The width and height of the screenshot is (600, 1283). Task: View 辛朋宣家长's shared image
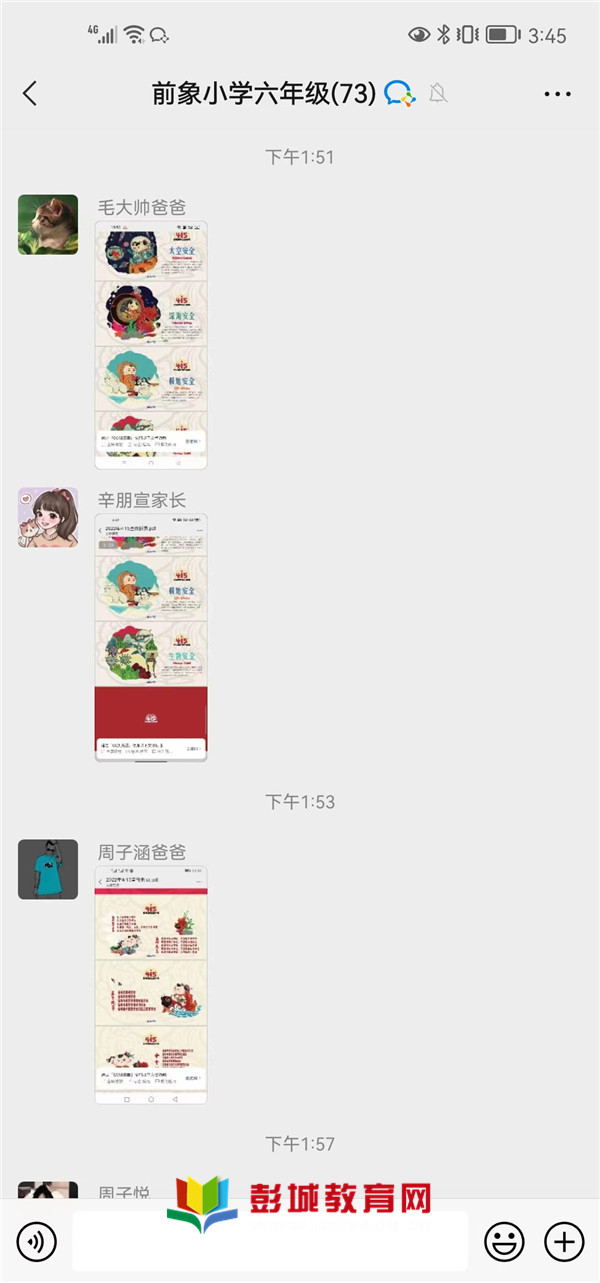tap(151, 637)
